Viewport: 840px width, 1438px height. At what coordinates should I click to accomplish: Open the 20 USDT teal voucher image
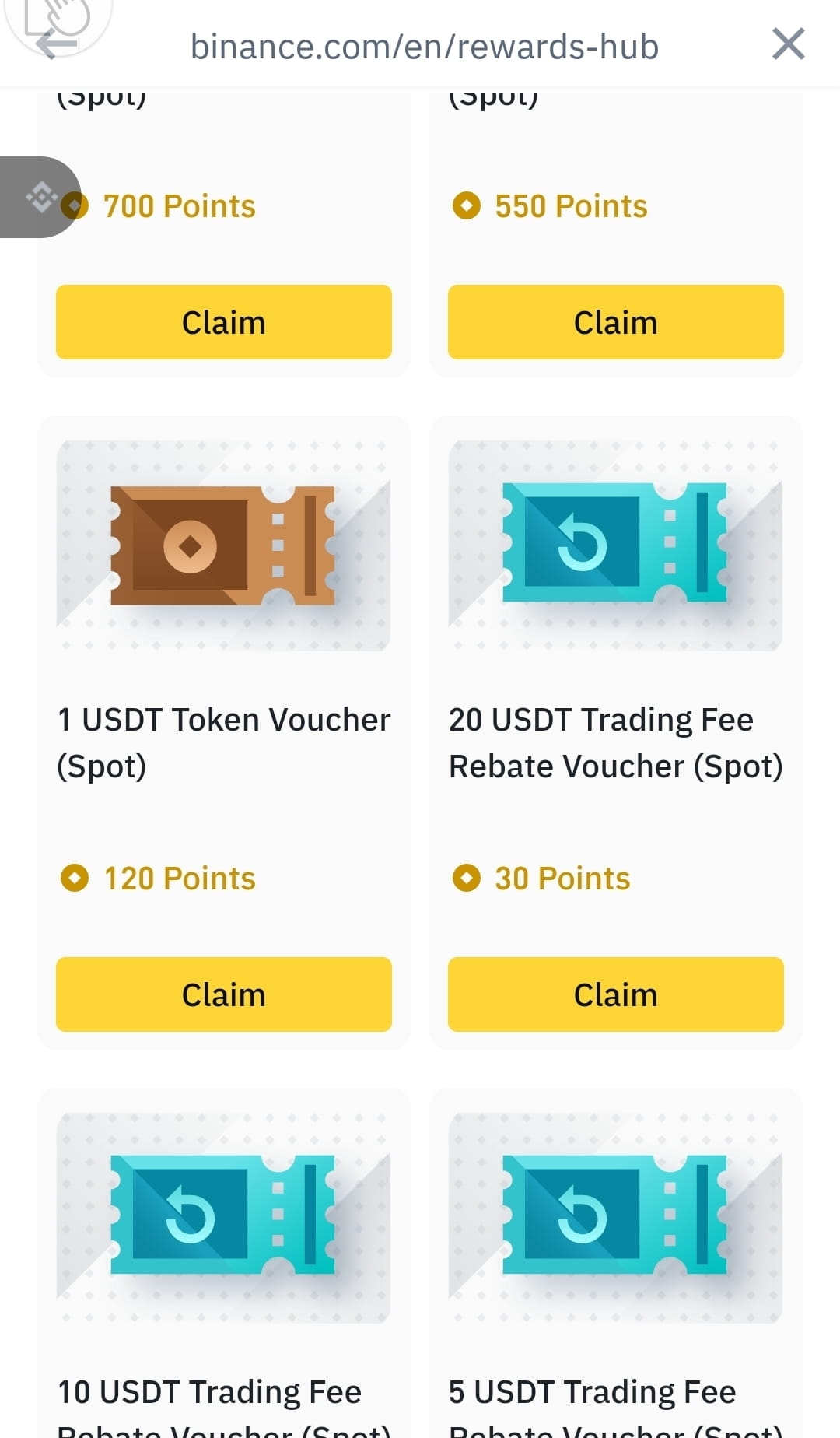tap(615, 545)
